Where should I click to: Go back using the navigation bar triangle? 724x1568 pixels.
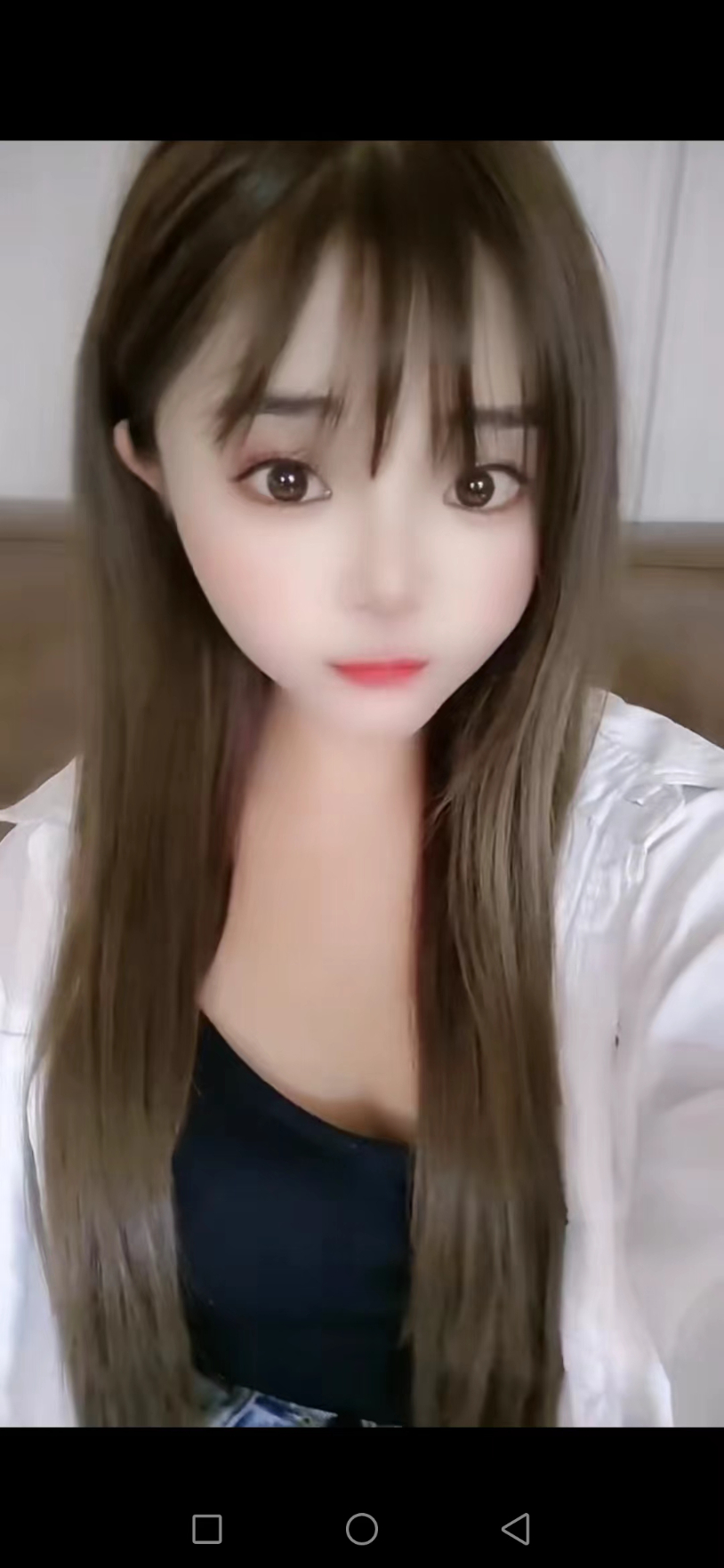coord(516,1528)
